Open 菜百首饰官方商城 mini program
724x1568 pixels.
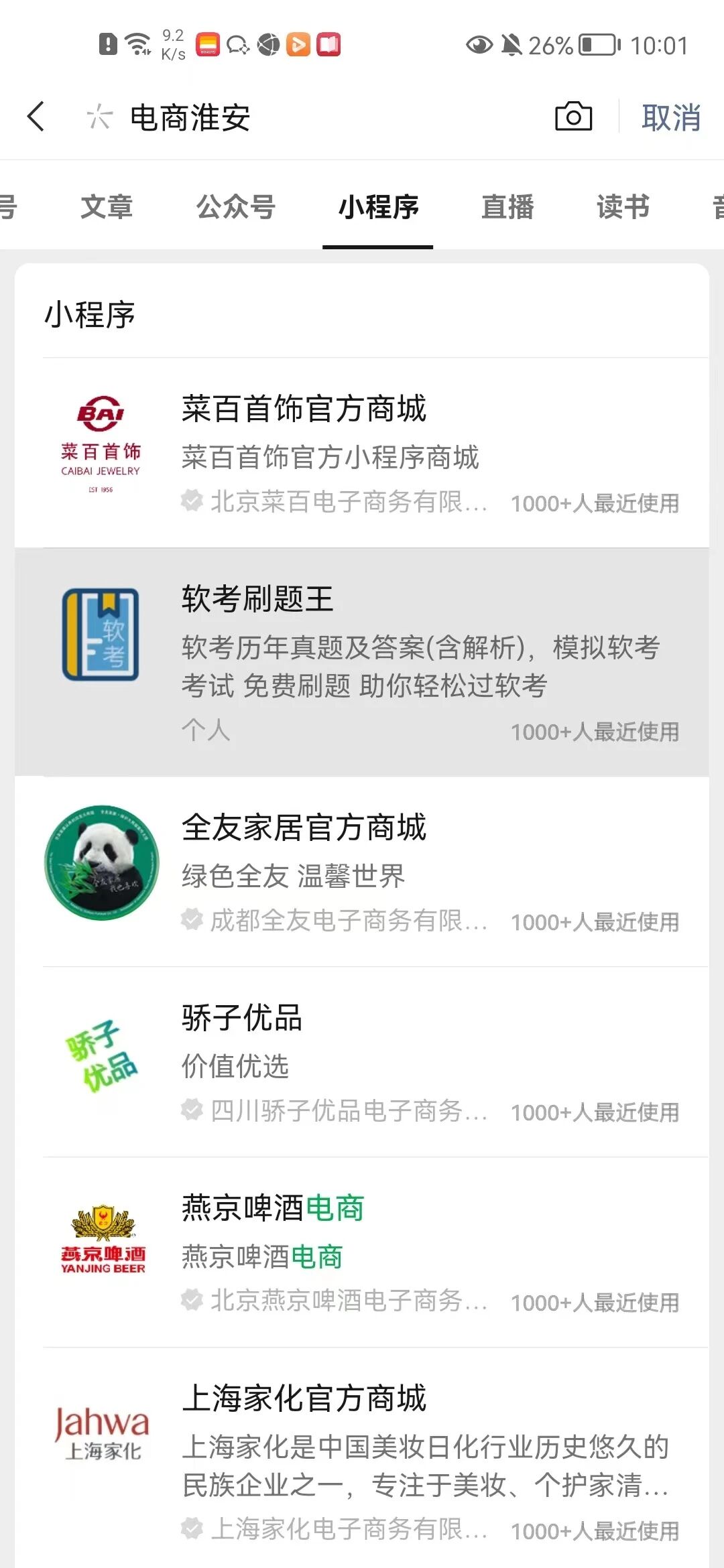[x=362, y=453]
